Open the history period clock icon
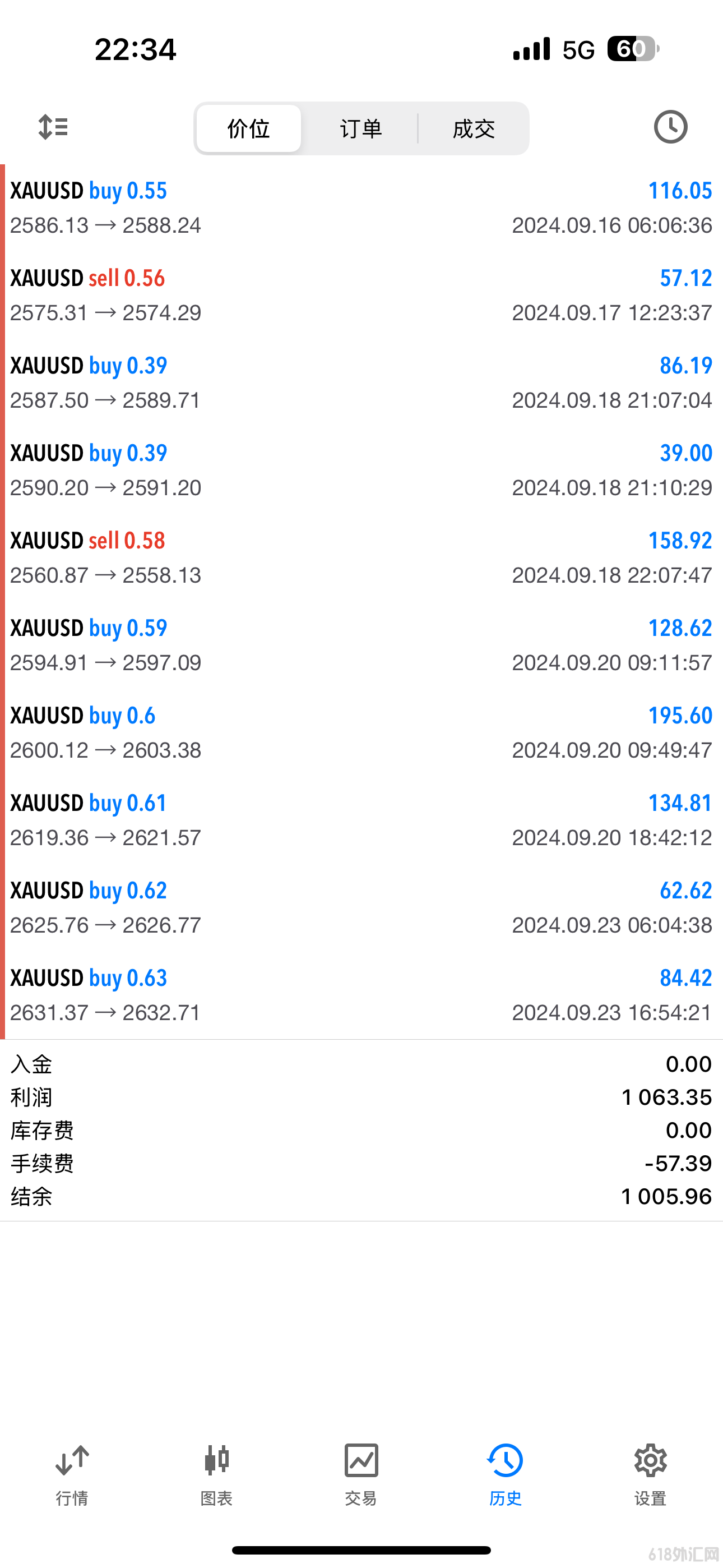Screen dimensions: 723x1568 [x=670, y=127]
